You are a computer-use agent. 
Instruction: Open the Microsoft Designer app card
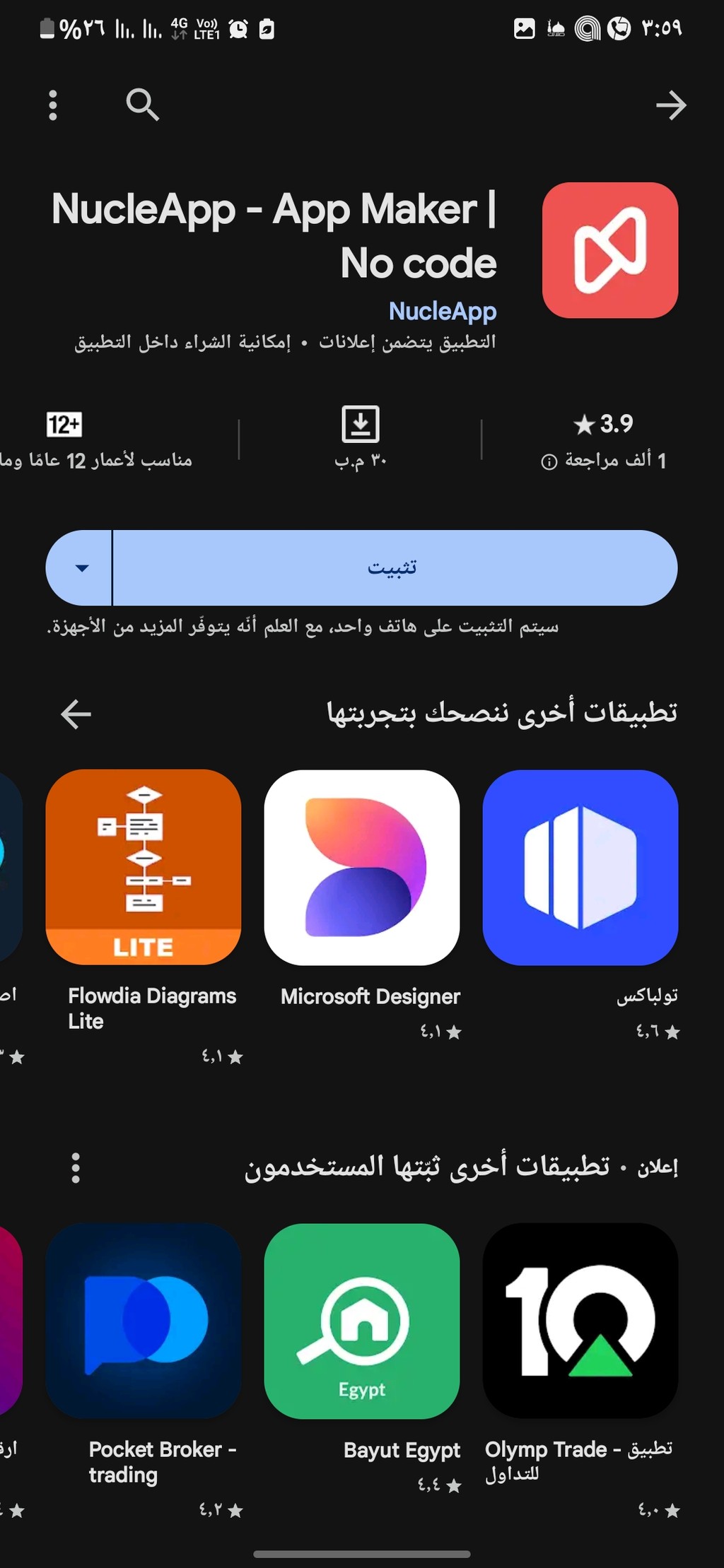pos(362,904)
